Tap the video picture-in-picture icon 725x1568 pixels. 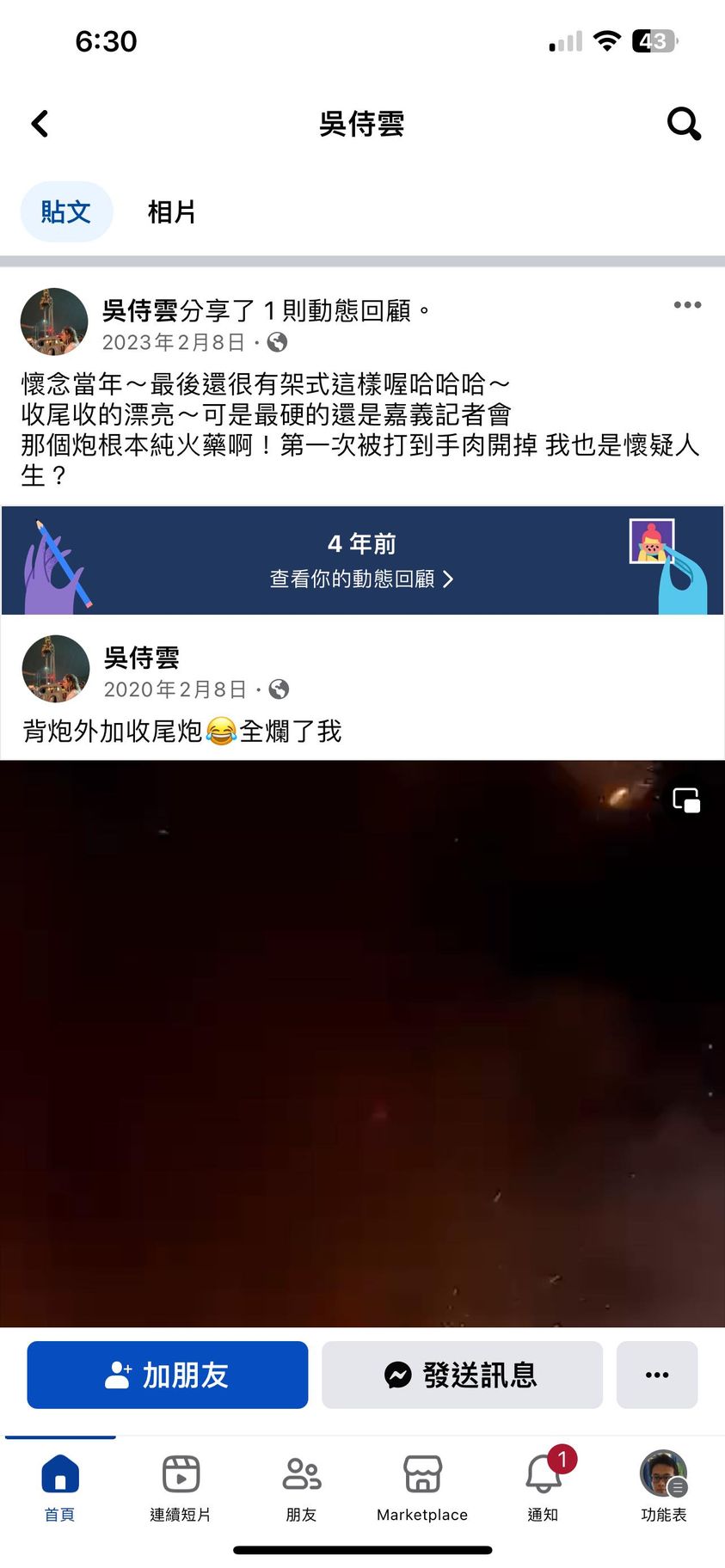click(x=686, y=800)
